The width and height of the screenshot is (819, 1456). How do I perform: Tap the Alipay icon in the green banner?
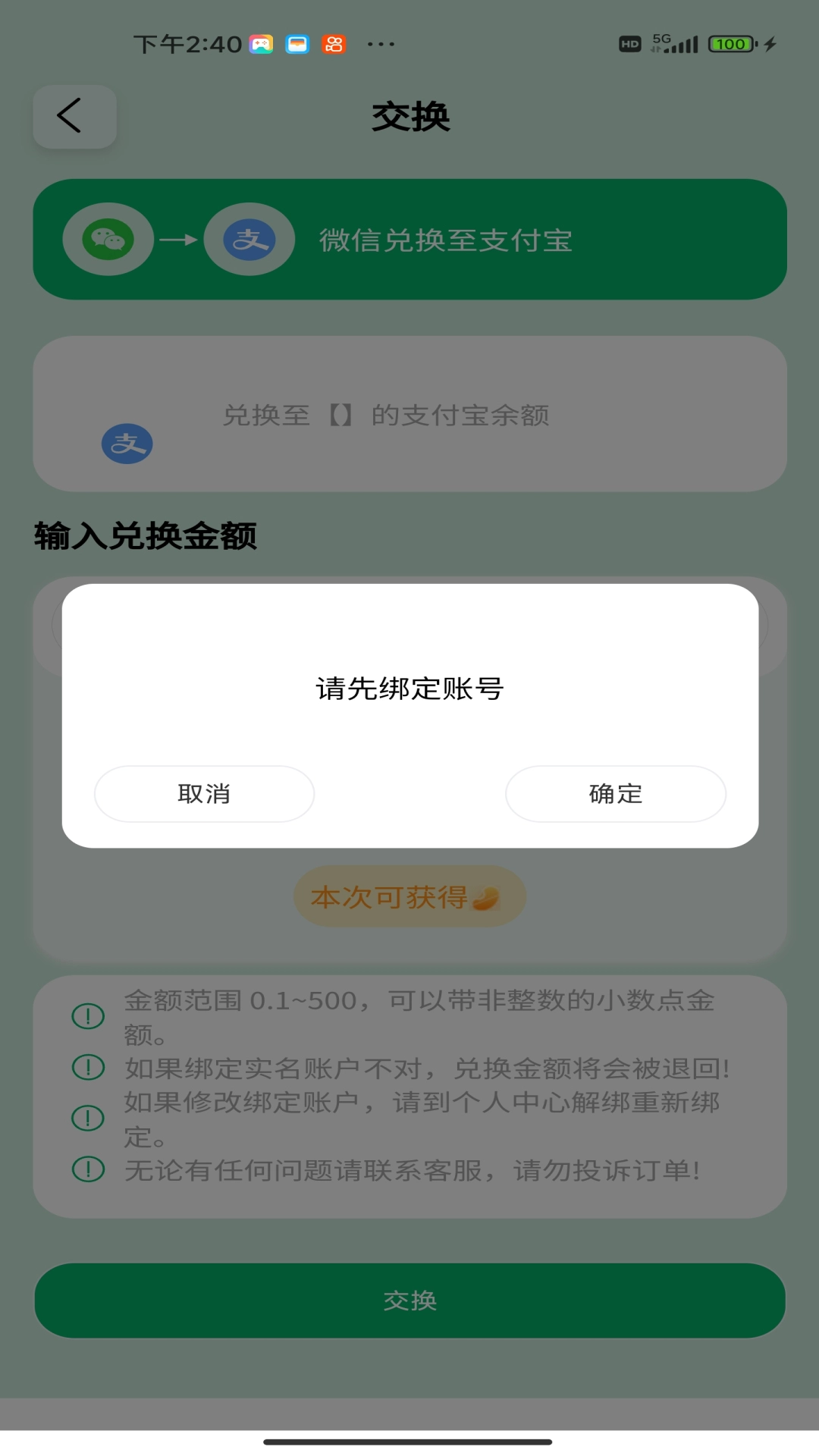pos(250,239)
